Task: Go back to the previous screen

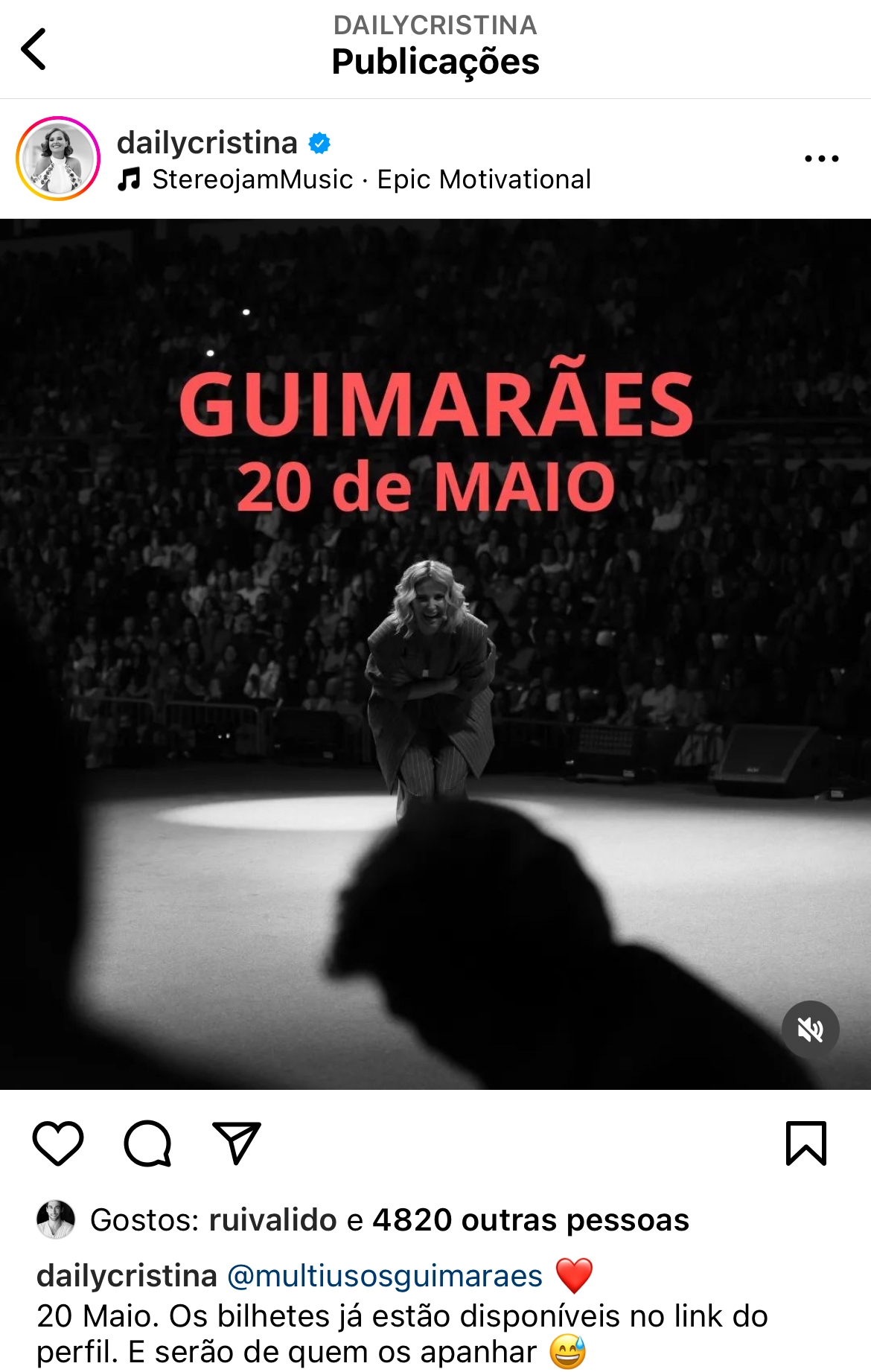Action: pos(34,49)
